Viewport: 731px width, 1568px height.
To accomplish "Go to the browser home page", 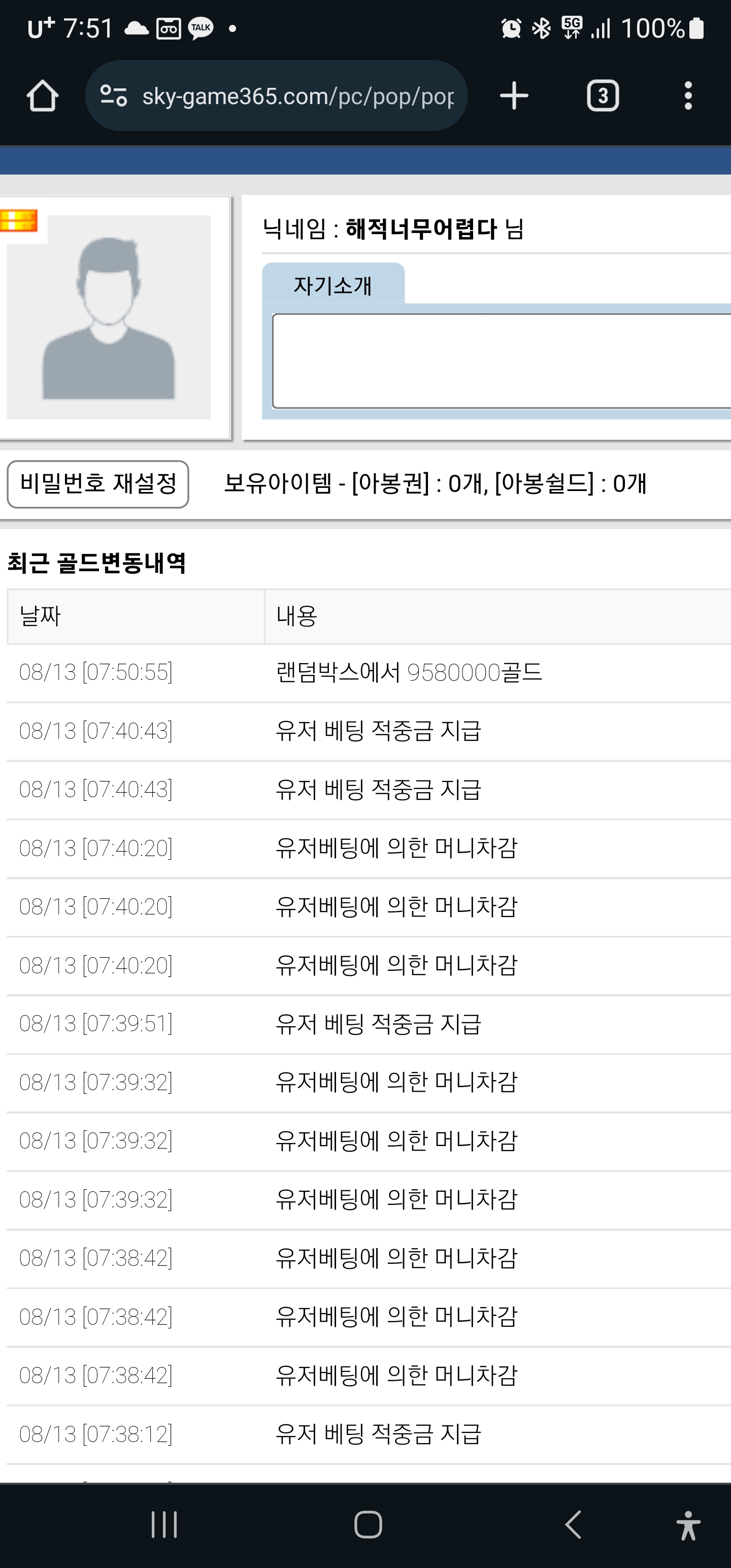I will tap(43, 95).
